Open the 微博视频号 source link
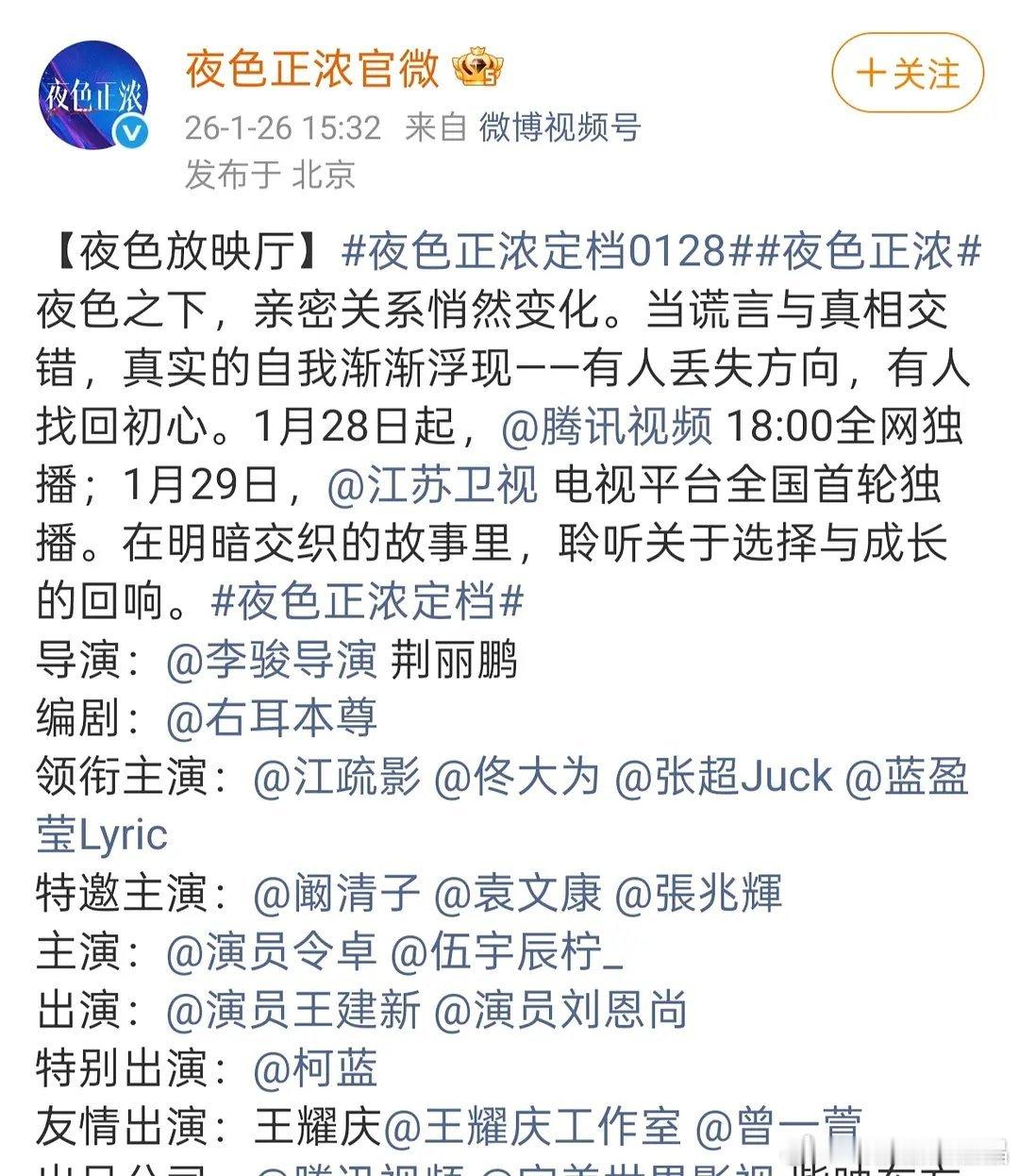 coord(559,127)
